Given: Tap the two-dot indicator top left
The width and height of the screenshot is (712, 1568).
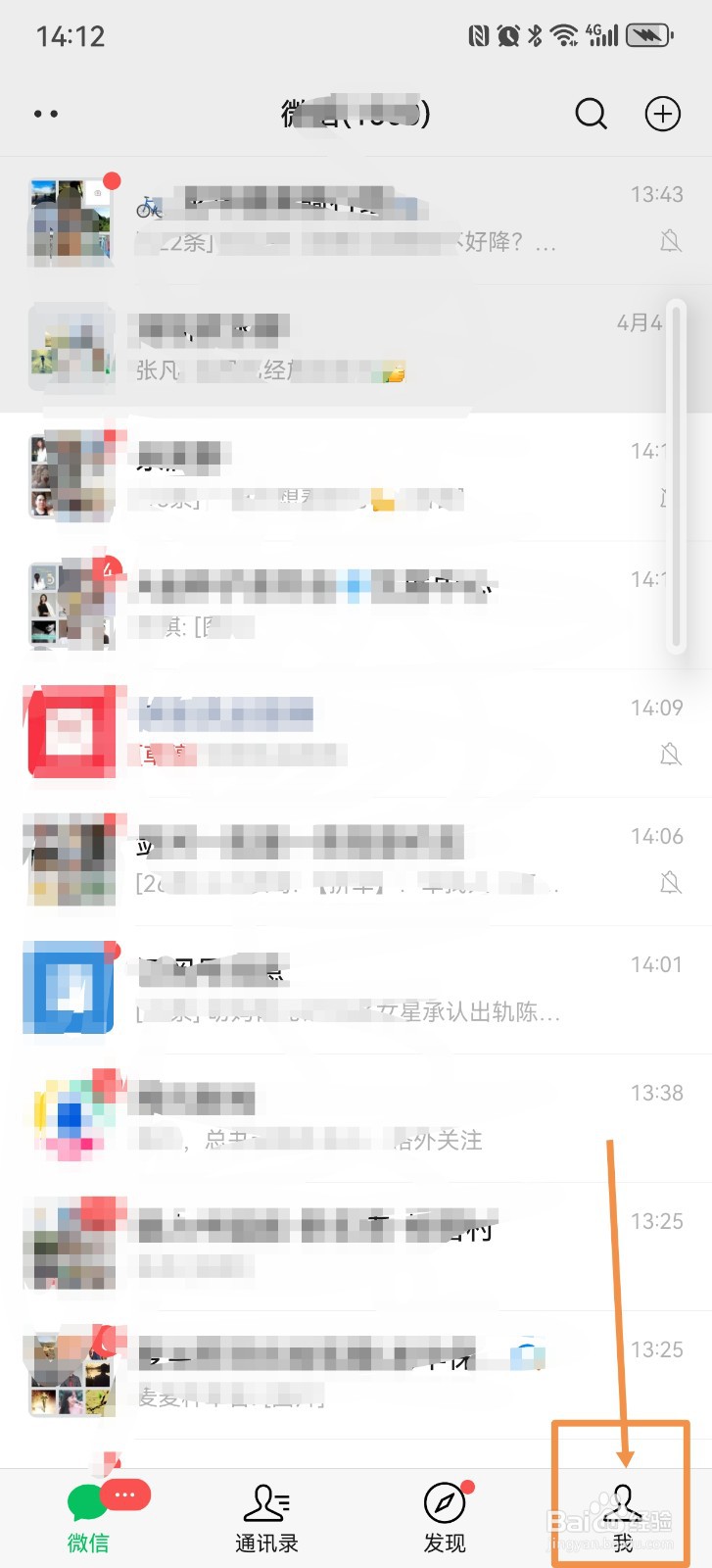Looking at the screenshot, I should click(x=46, y=114).
